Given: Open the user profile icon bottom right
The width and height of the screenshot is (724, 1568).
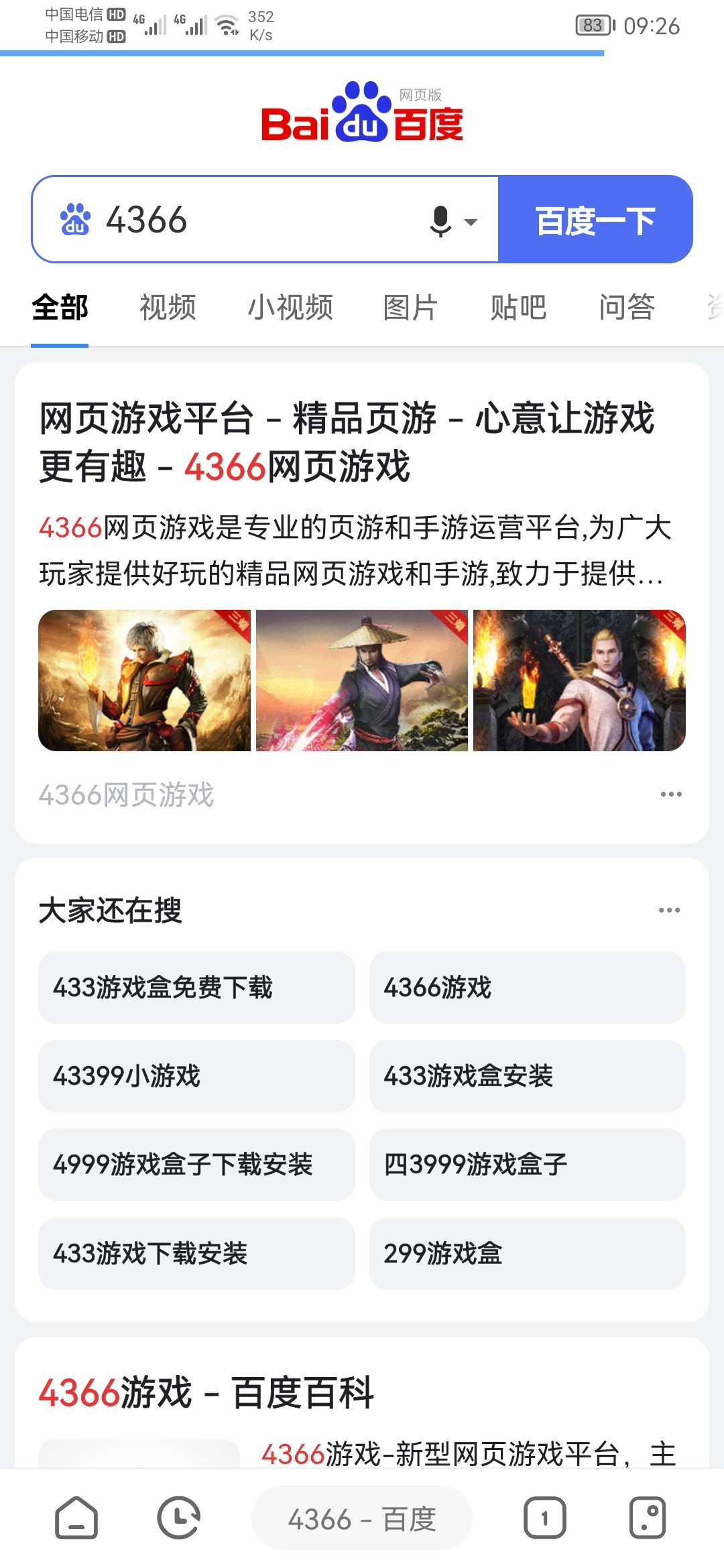Looking at the screenshot, I should tap(646, 1518).
